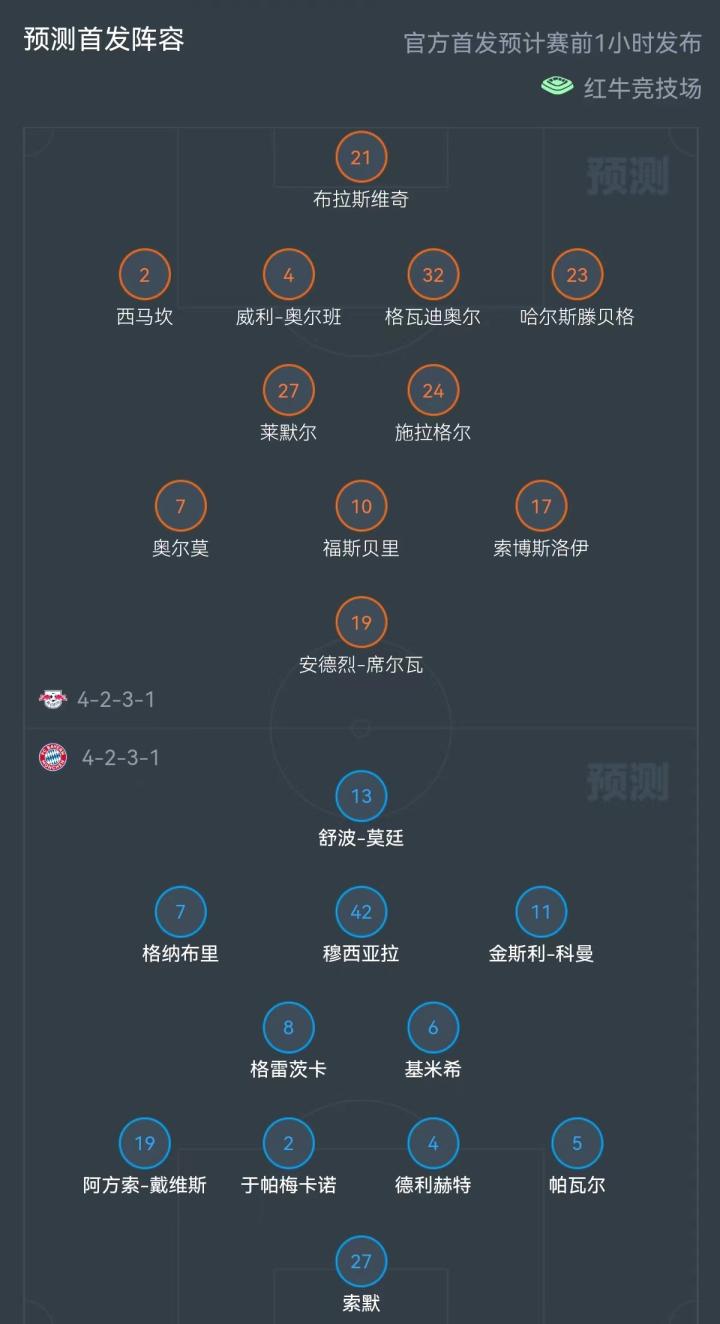View player 西马坎 number 2

click(145, 275)
